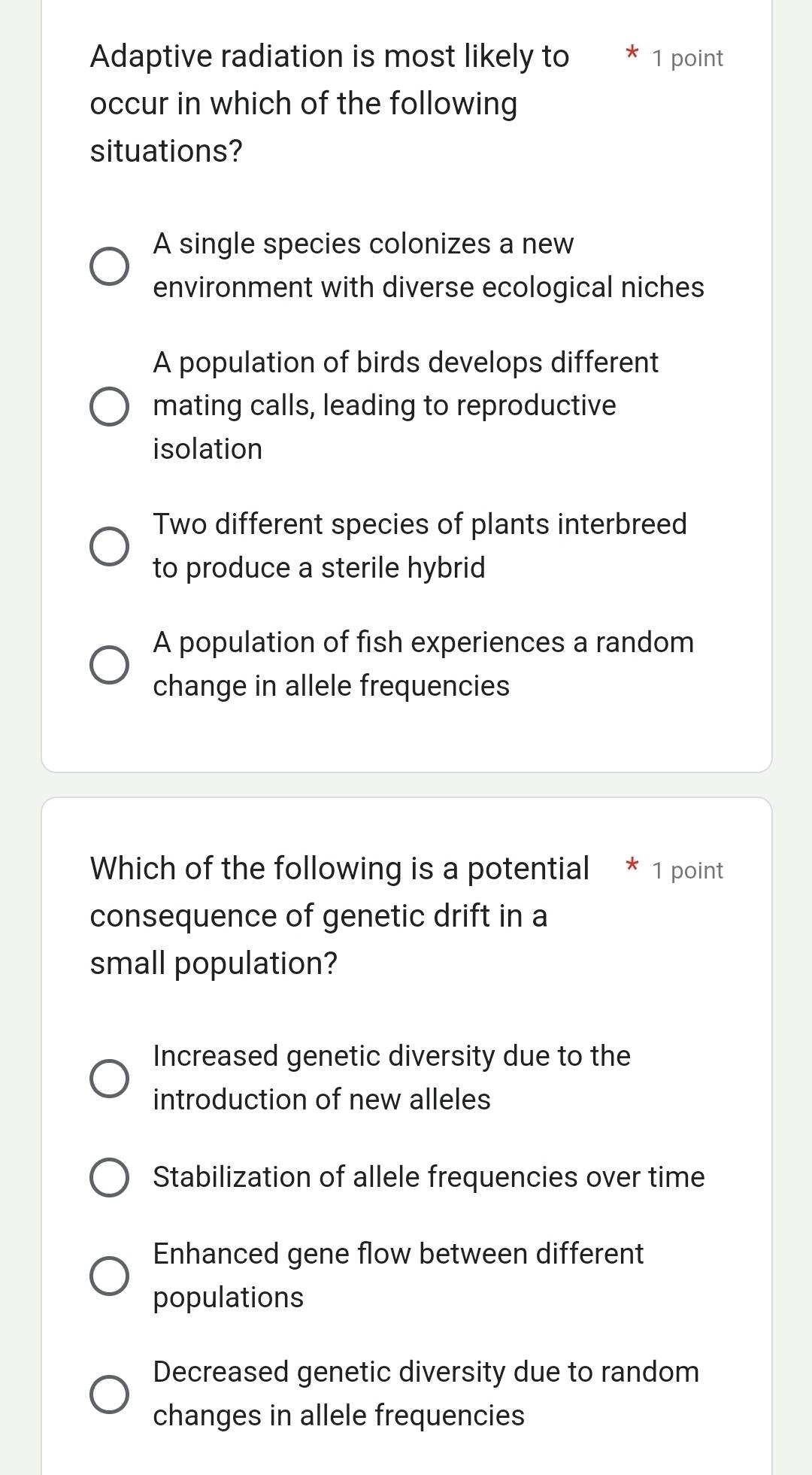Click the sterile hybrid option text
This screenshot has height=1475, width=812.
click(319, 567)
